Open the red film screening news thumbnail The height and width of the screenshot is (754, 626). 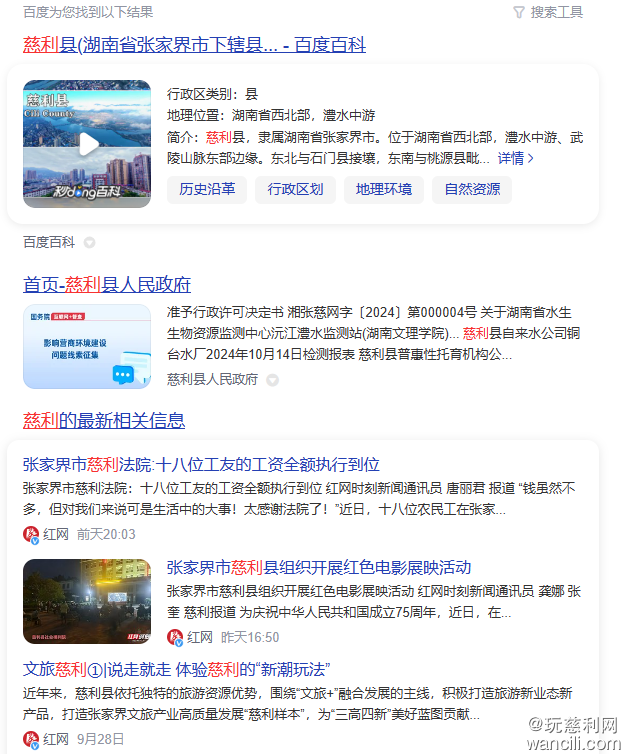[87, 601]
